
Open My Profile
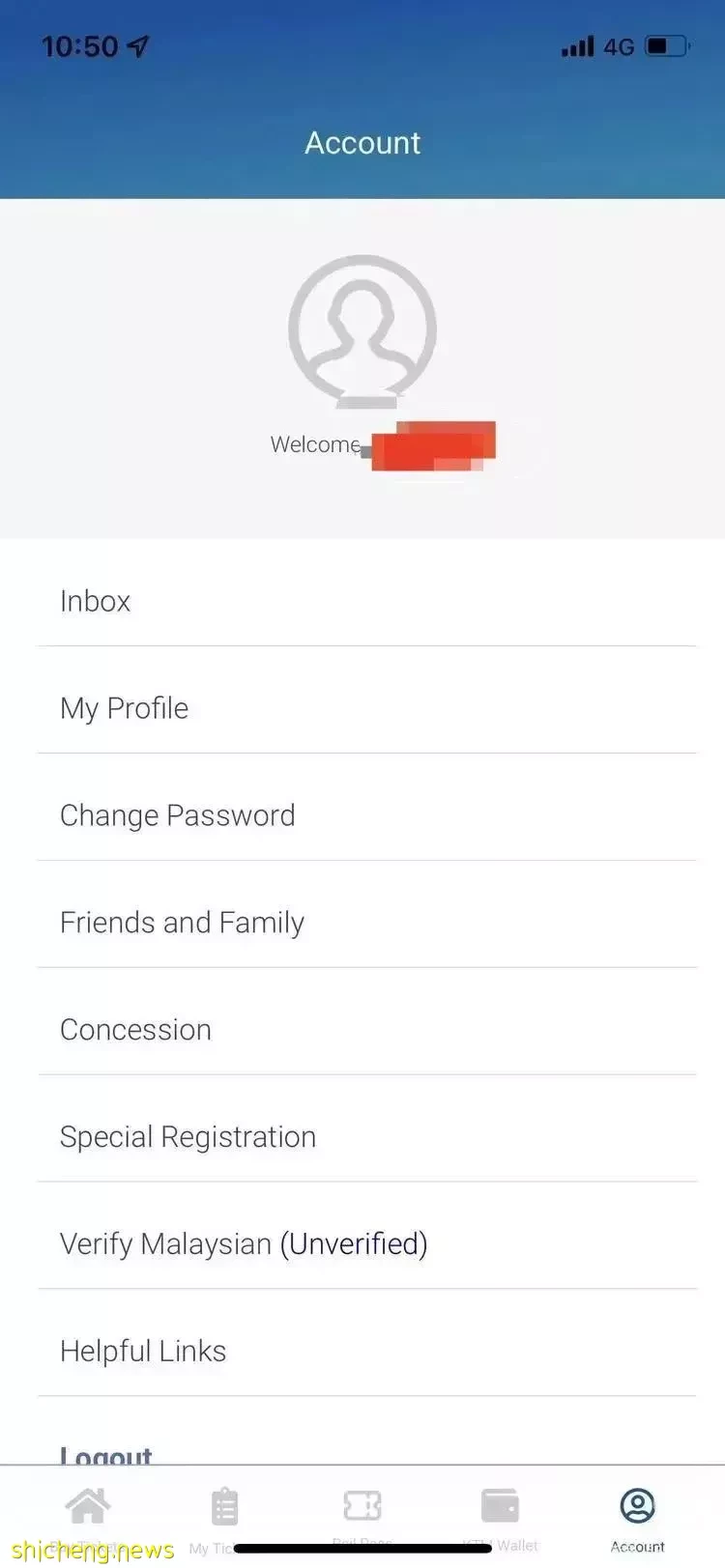366,708
